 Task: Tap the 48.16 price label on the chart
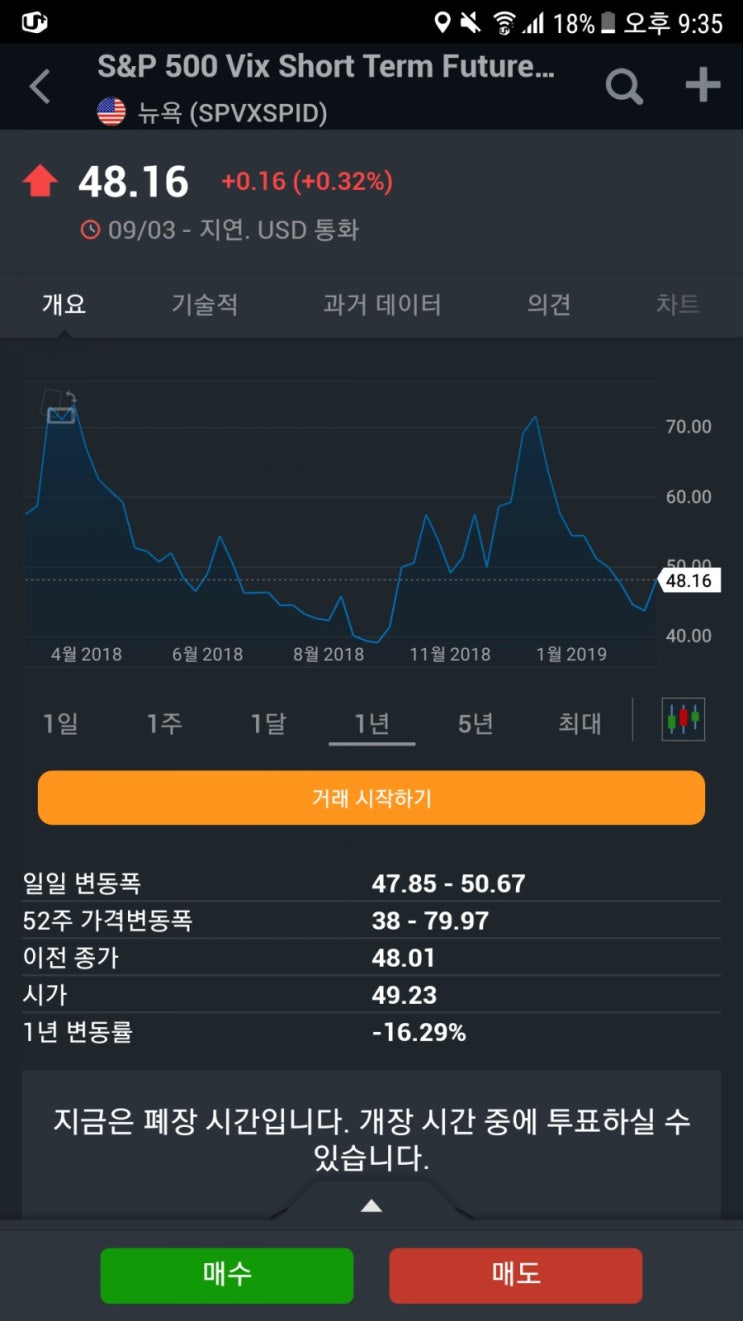[689, 579]
